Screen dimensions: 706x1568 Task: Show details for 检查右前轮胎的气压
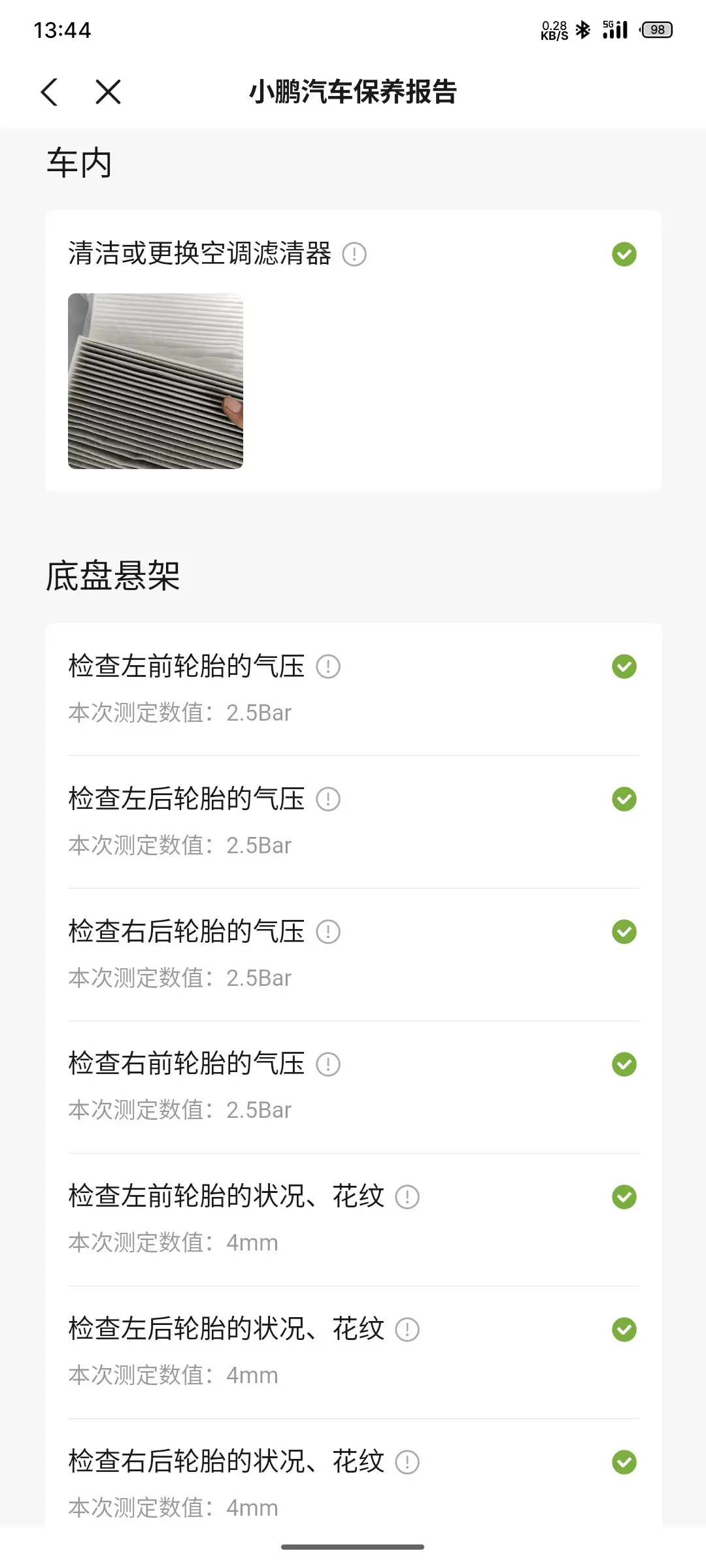coord(328,1065)
